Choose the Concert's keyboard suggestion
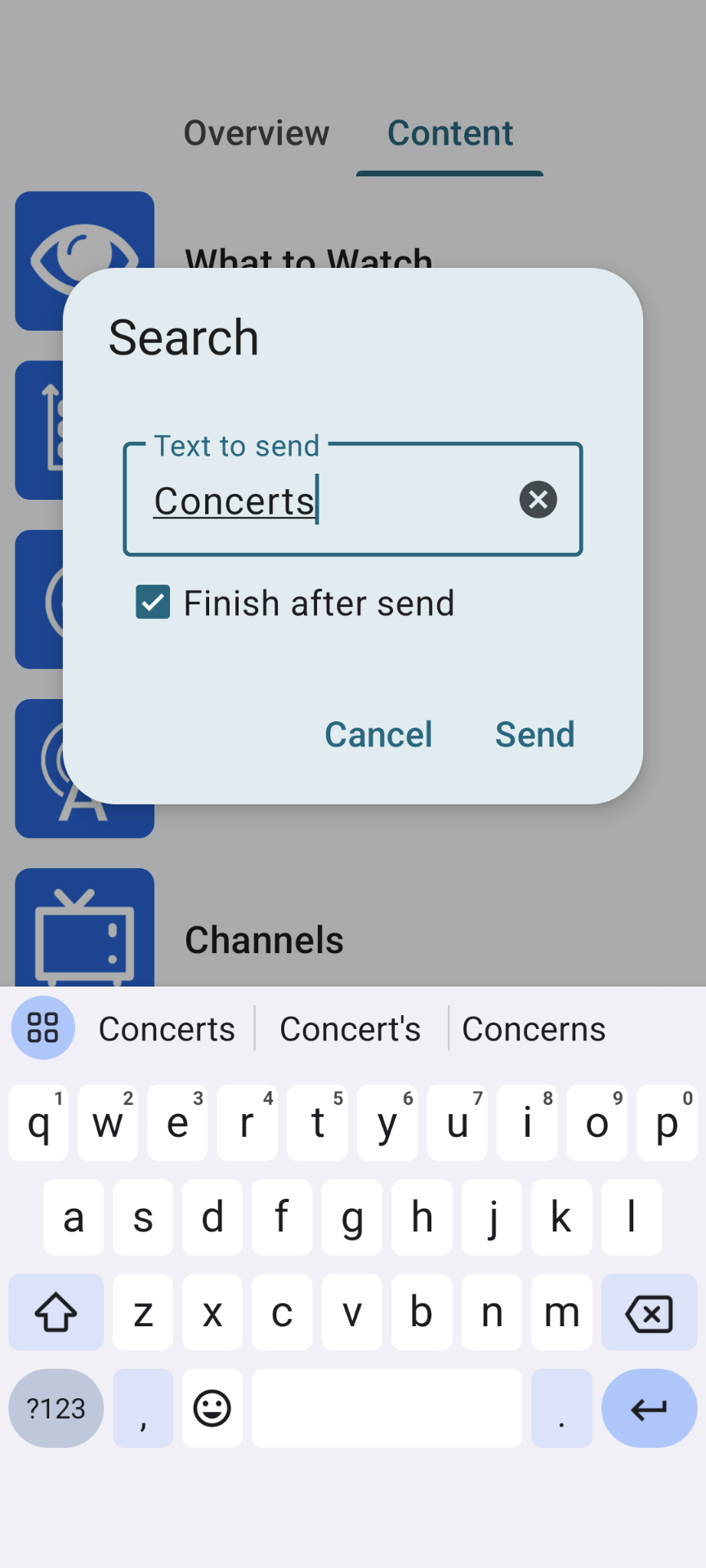The image size is (706, 1568). [350, 1029]
